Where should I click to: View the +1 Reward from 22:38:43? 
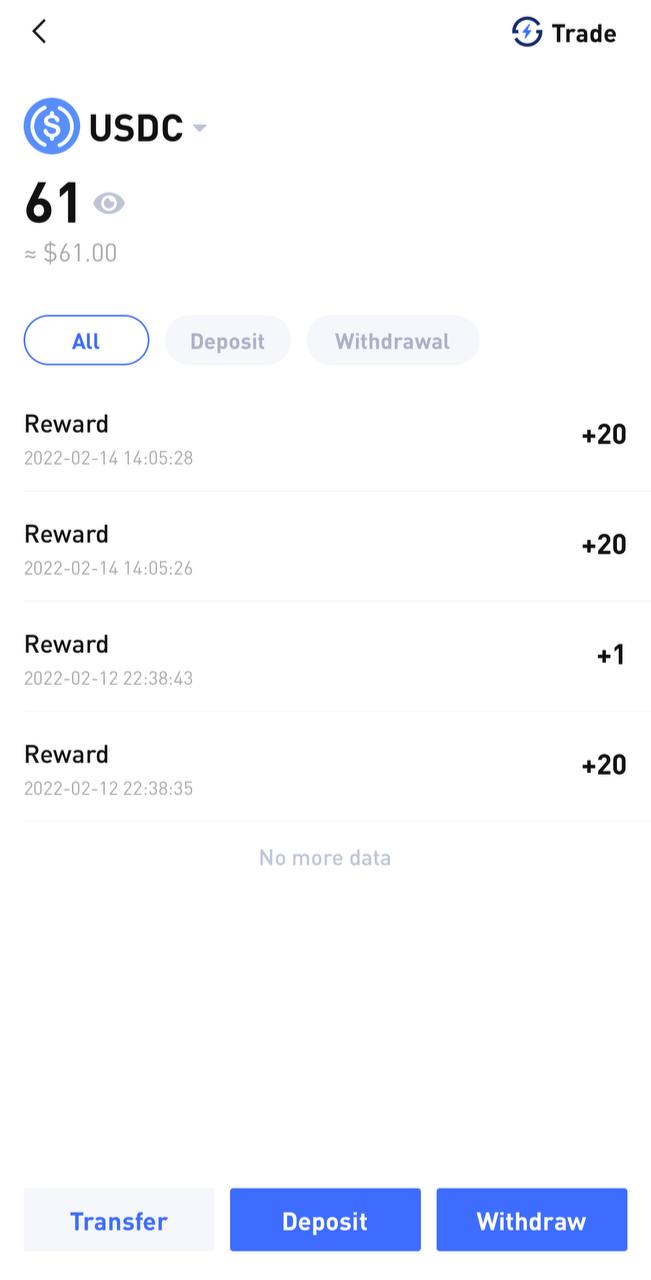325,657
